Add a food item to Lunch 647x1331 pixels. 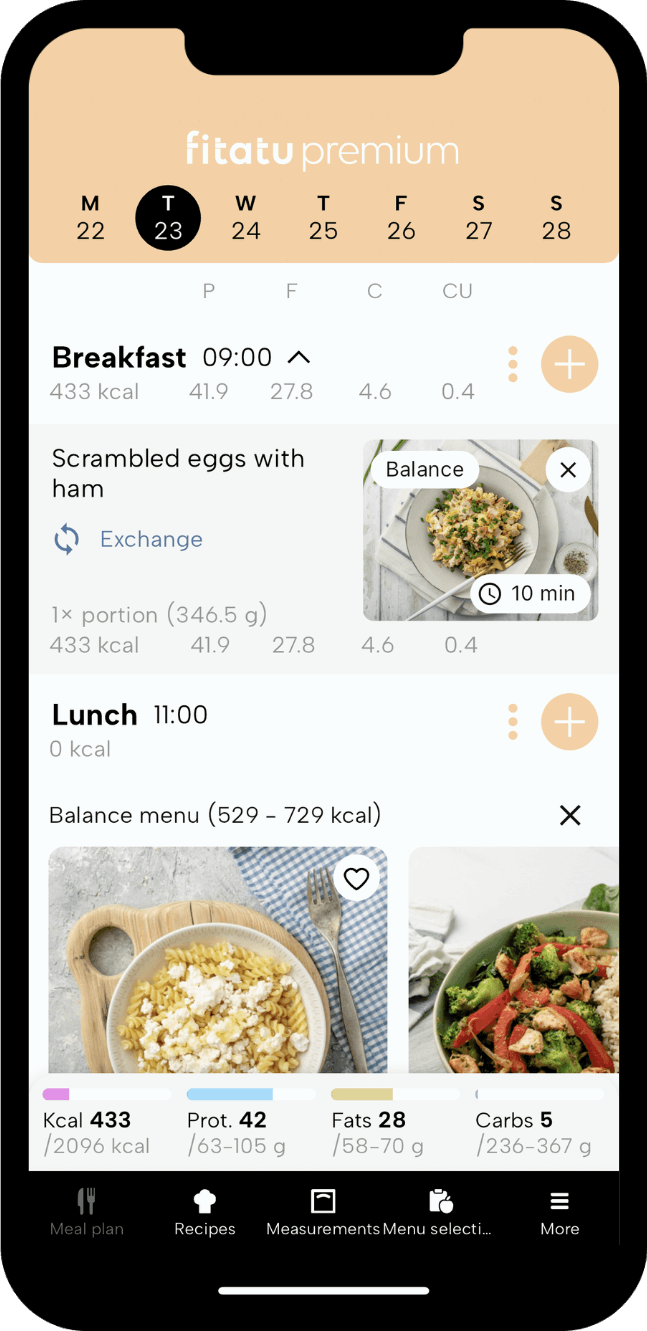(569, 722)
